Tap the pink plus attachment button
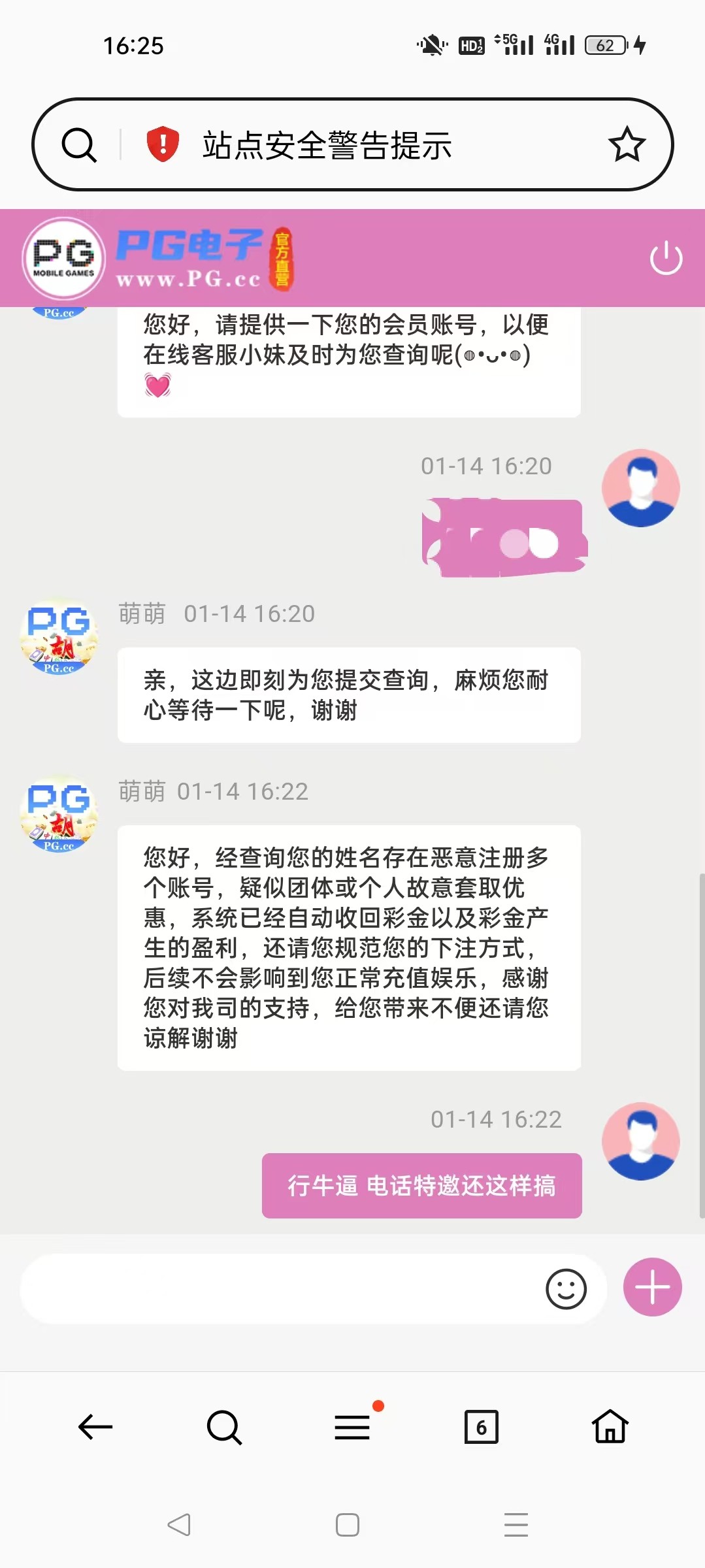This screenshot has width=705, height=1568. point(652,1287)
